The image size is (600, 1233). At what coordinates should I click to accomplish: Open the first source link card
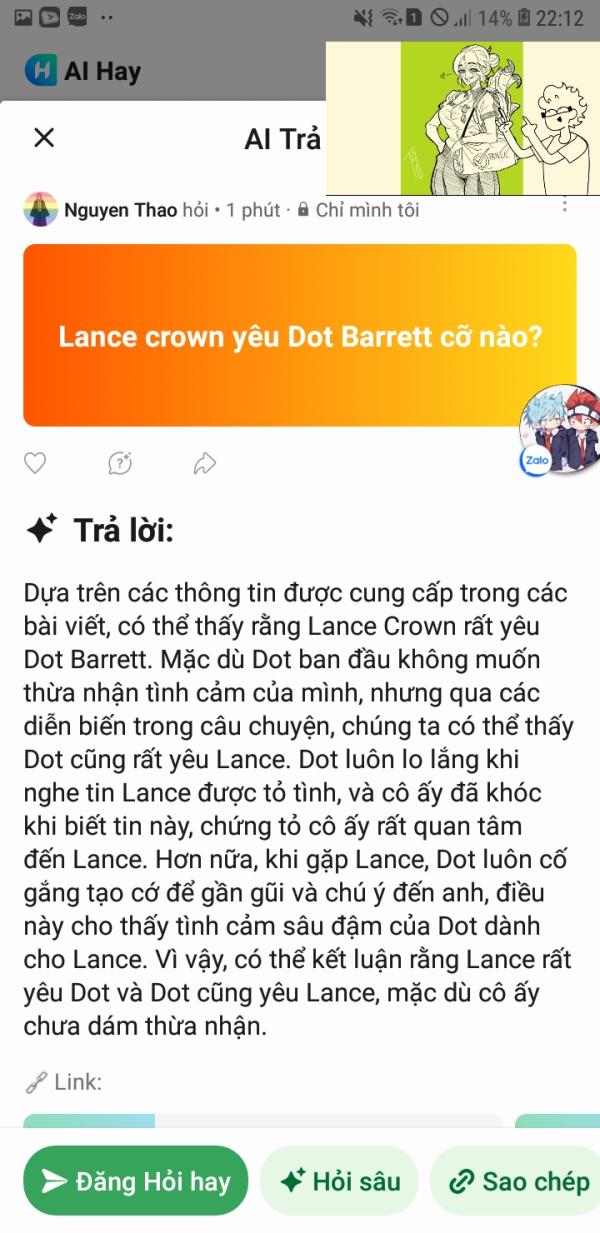[262, 1120]
